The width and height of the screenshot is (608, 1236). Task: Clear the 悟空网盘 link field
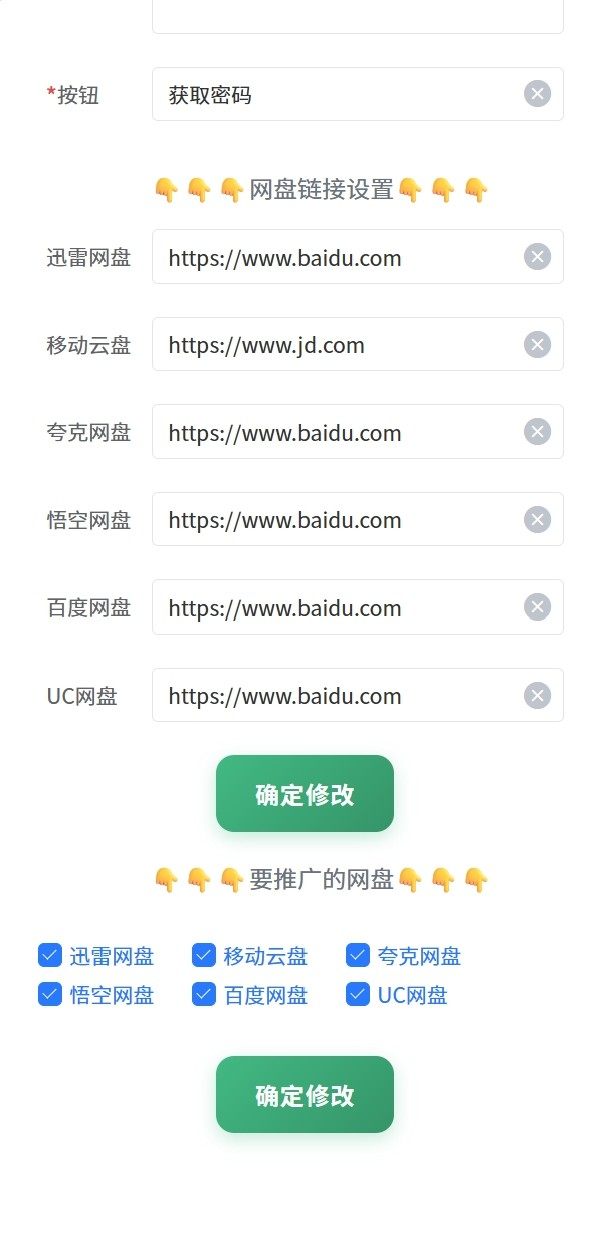[537, 519]
